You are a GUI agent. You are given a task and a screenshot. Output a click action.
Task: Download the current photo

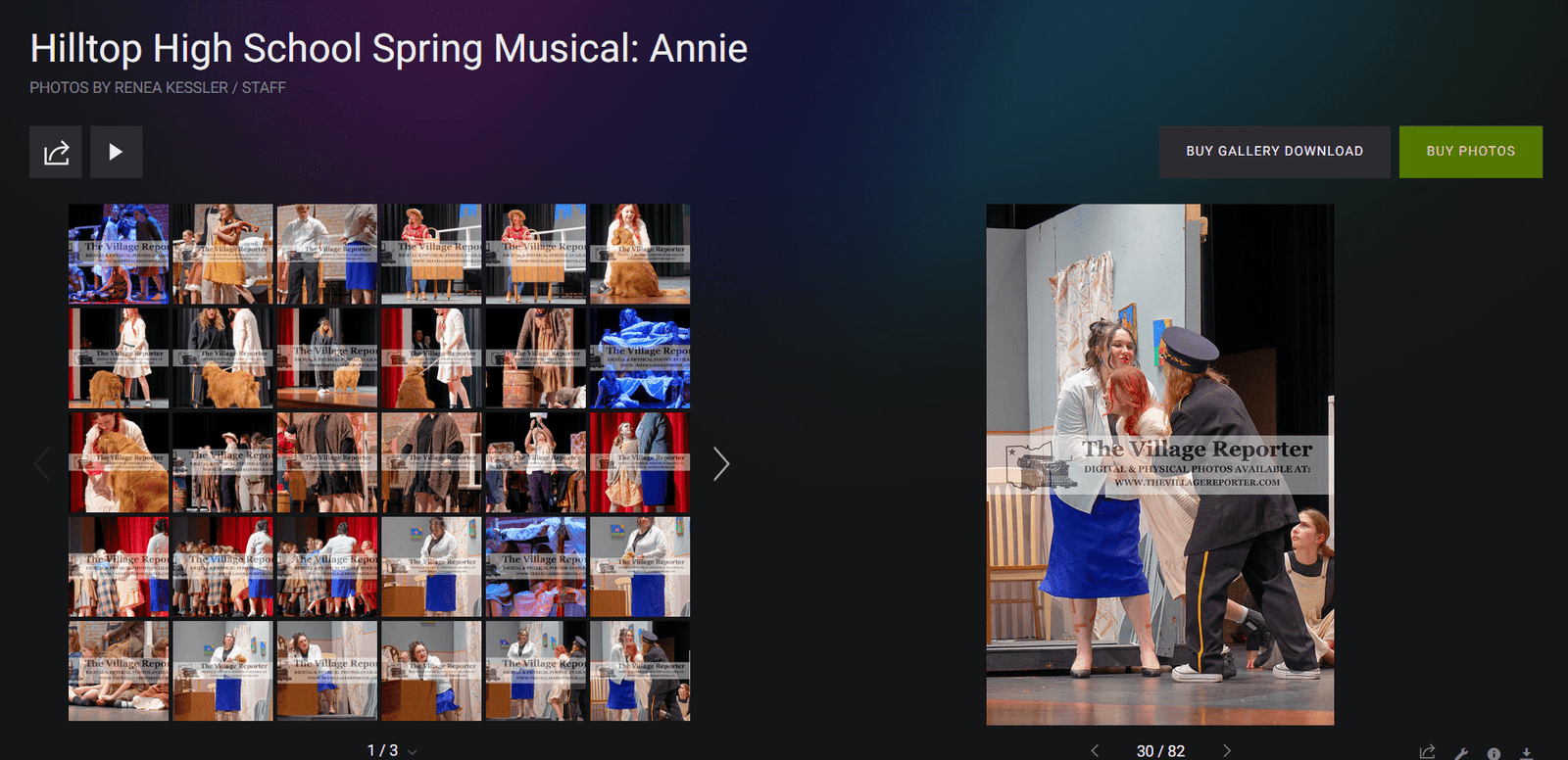1526,752
